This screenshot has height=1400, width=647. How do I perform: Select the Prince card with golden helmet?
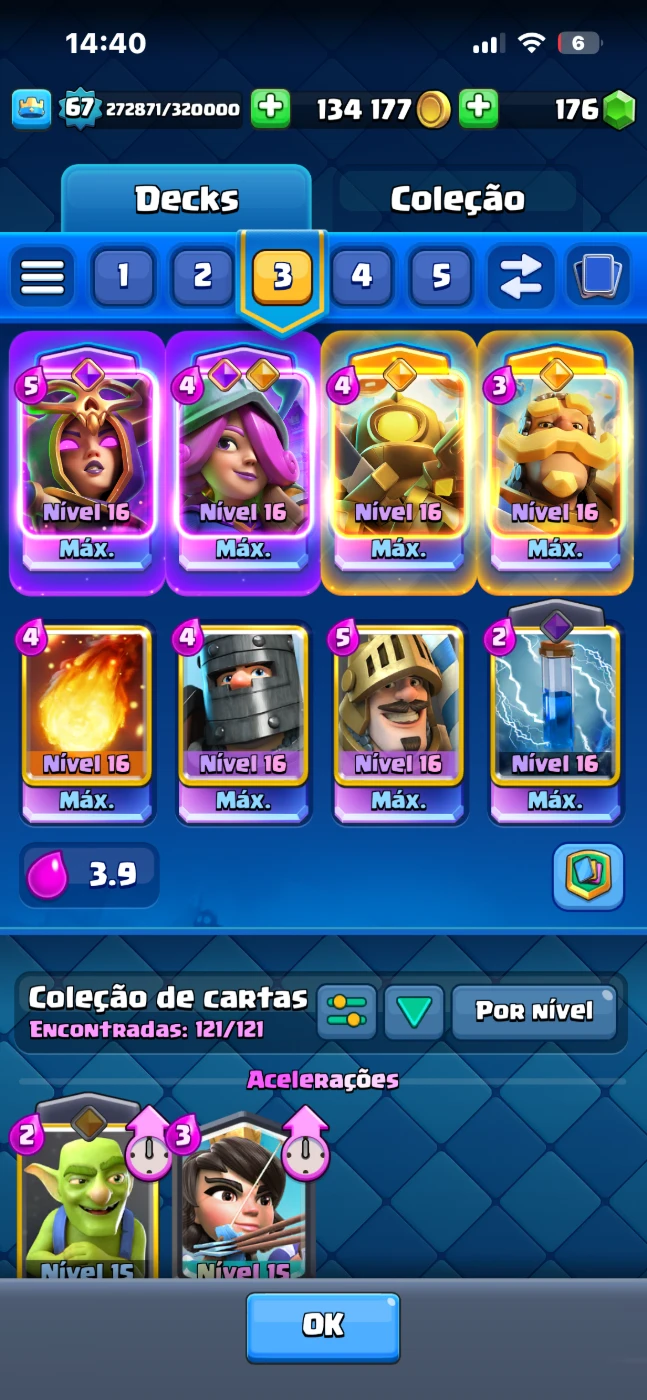tap(399, 722)
